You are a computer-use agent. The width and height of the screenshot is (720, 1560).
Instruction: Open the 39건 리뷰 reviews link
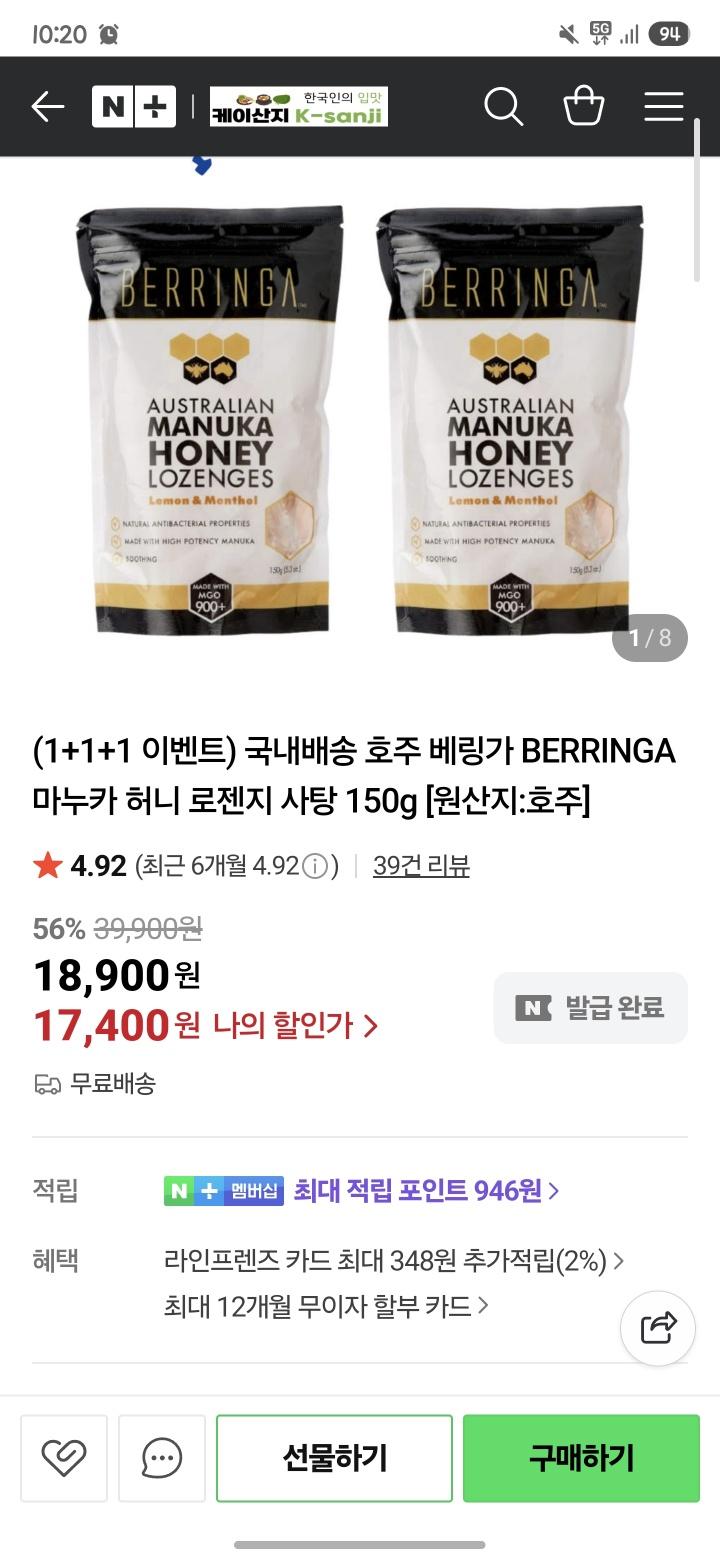(421, 866)
